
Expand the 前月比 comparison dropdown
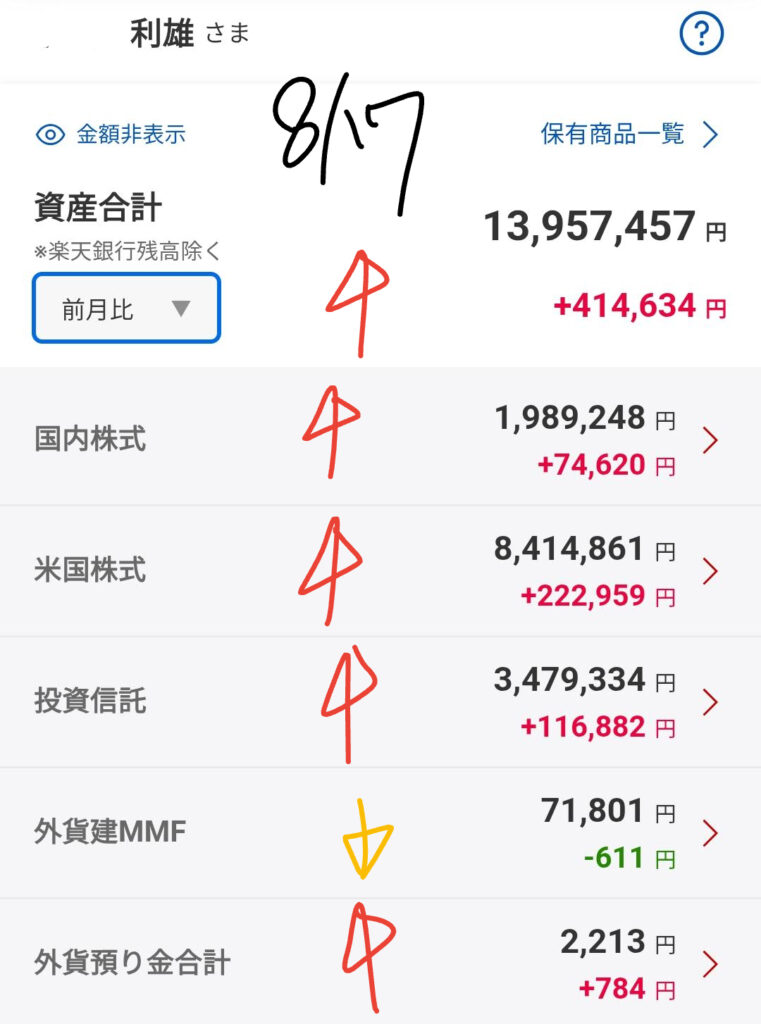(x=126, y=308)
